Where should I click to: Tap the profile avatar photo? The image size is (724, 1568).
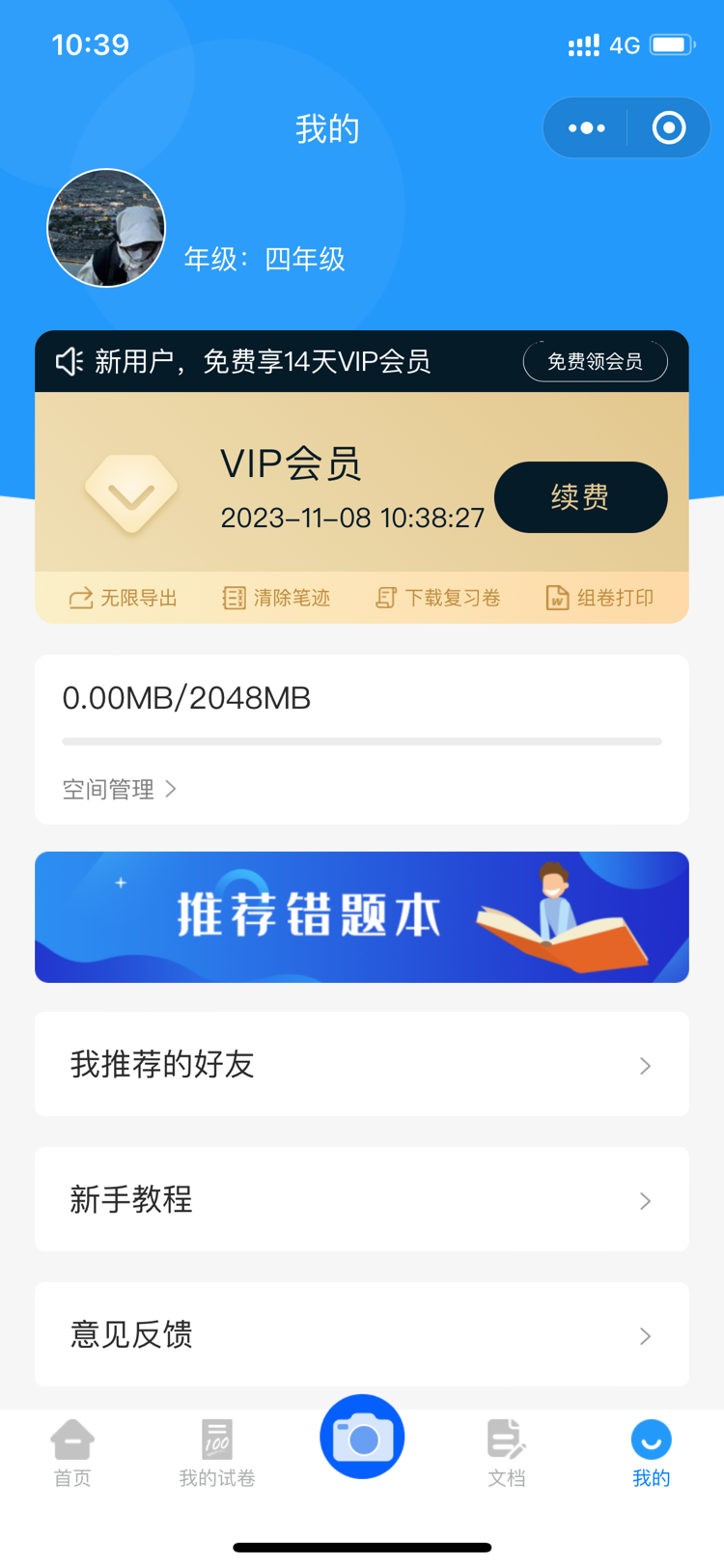click(x=106, y=228)
